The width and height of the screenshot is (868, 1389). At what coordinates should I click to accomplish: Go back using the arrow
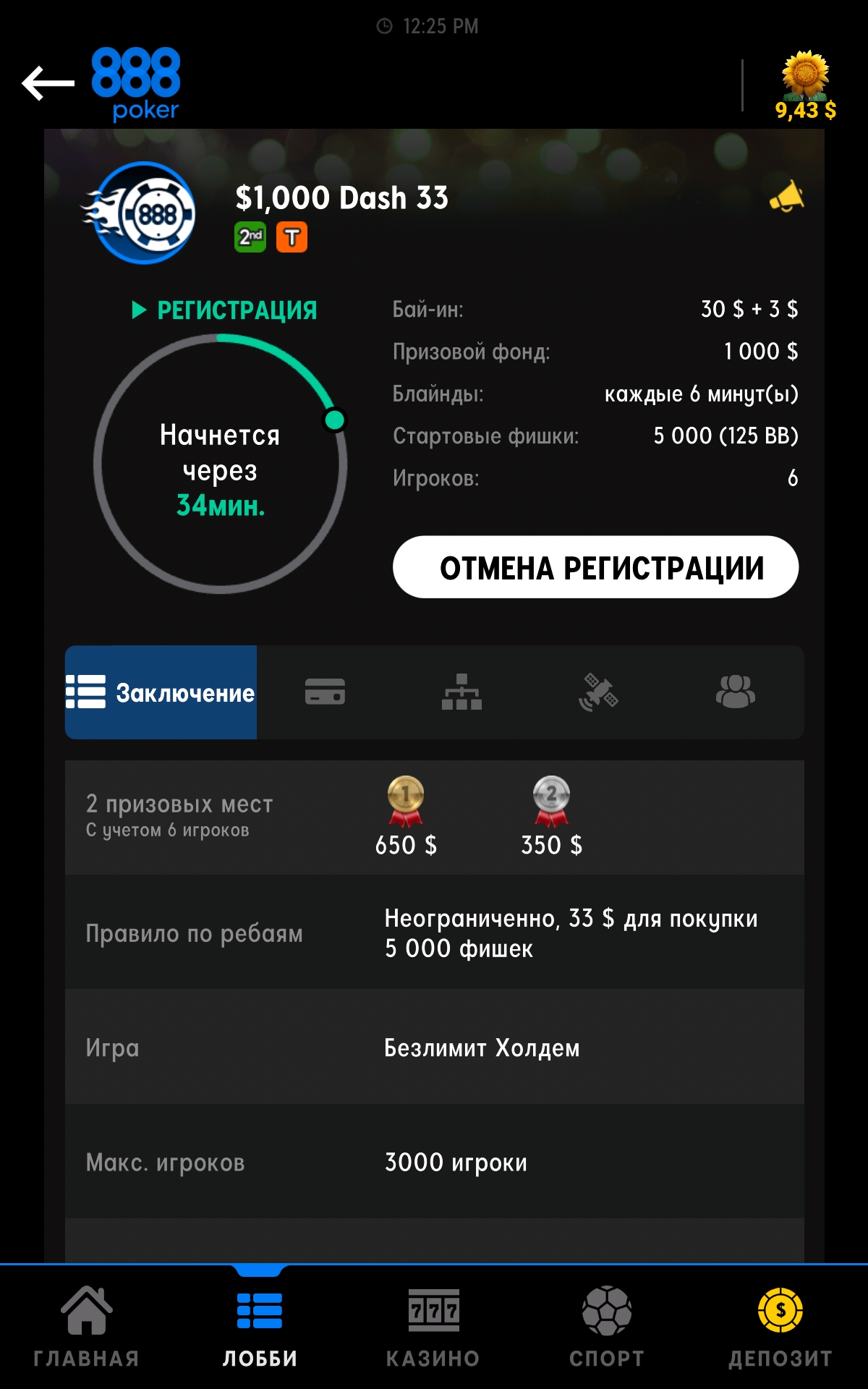(48, 84)
